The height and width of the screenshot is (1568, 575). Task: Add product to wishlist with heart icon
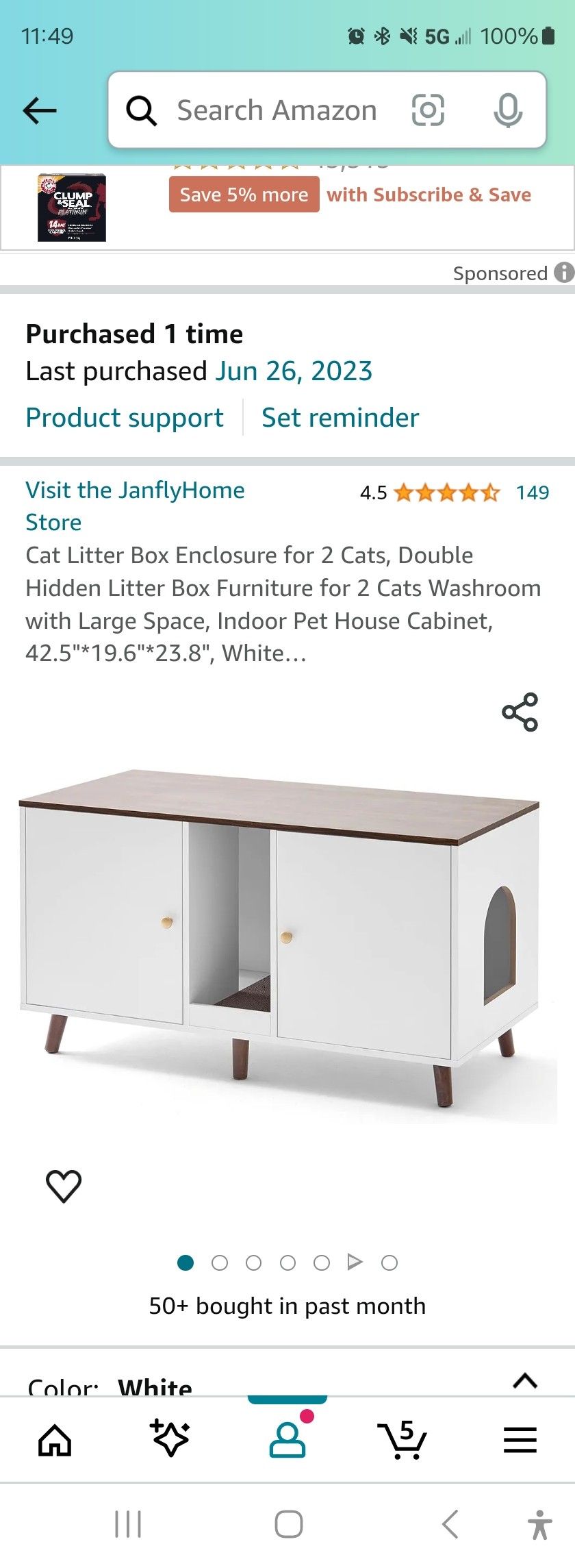click(62, 1187)
